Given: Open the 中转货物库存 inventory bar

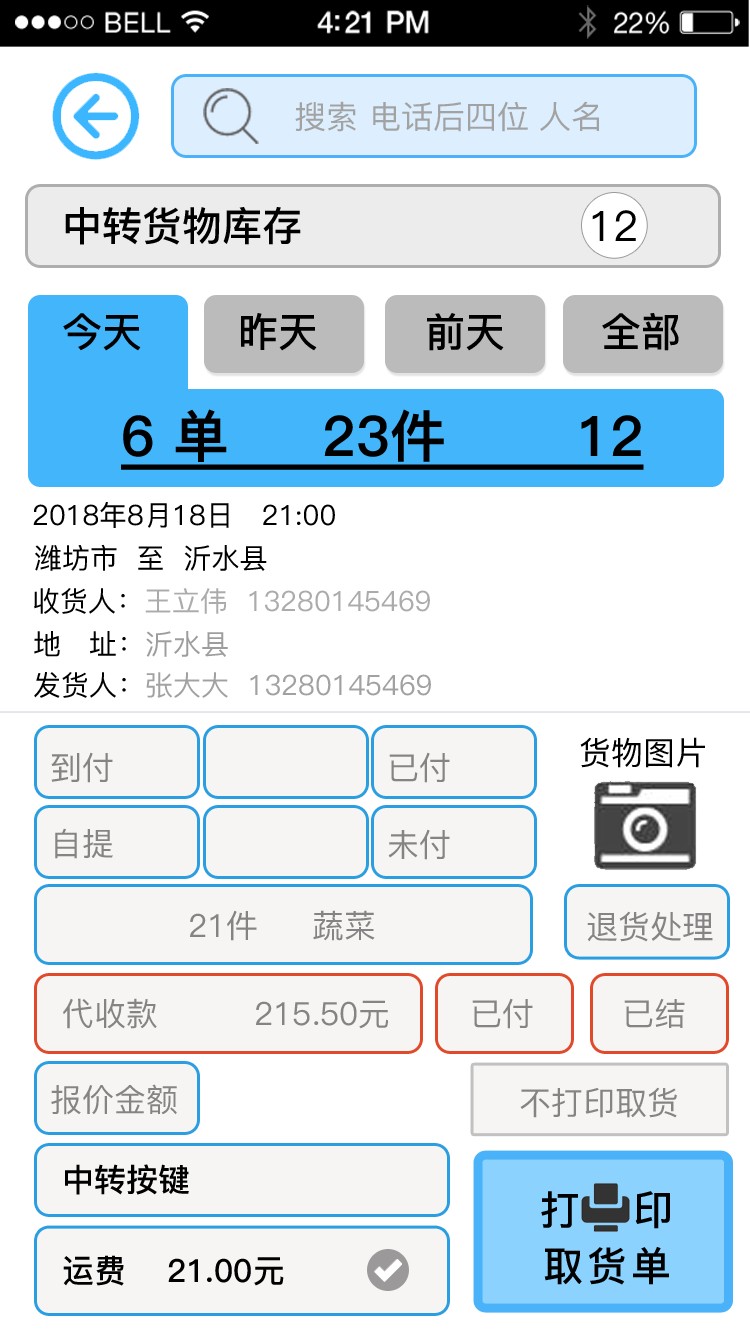Looking at the screenshot, I should point(372,227).
